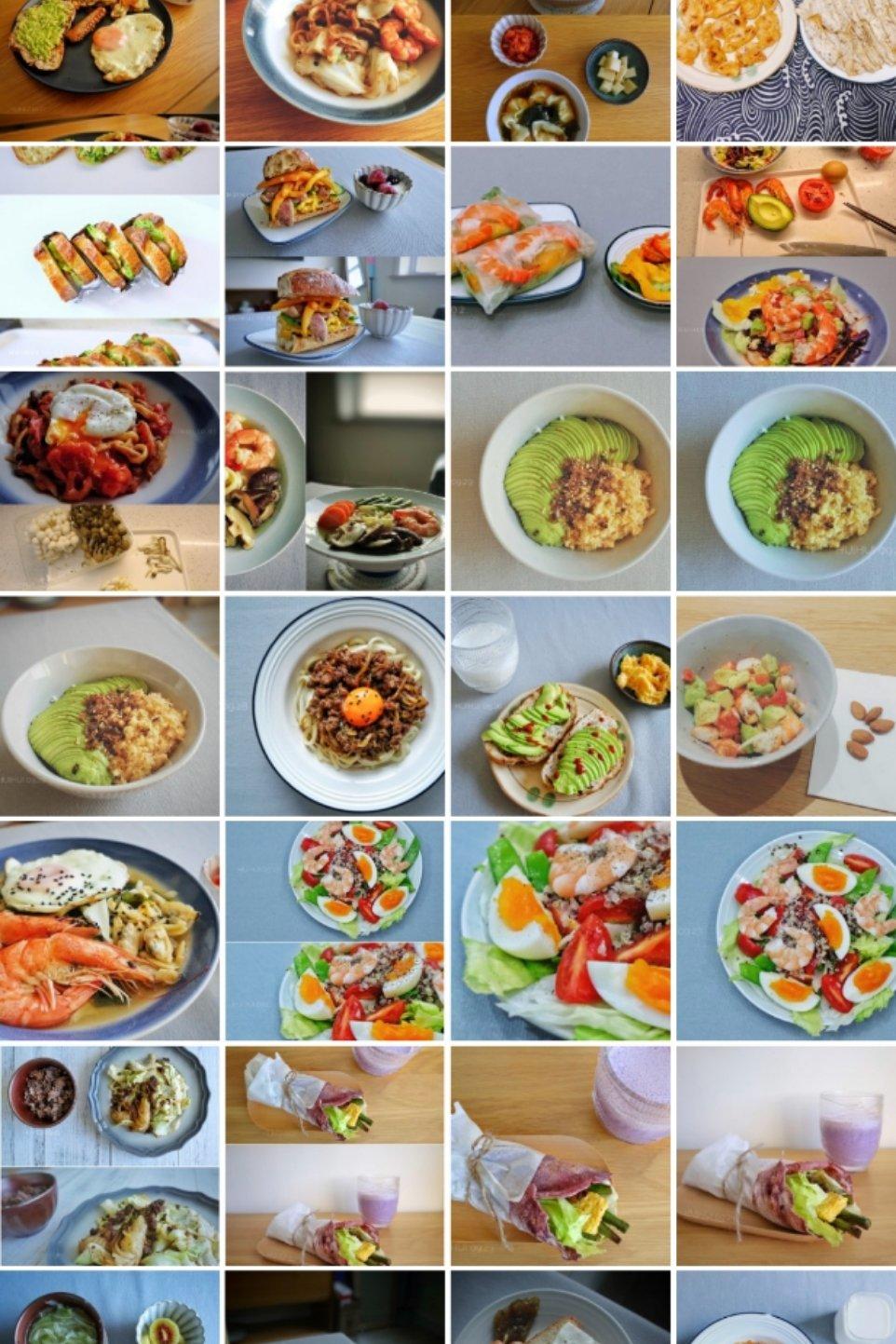Screen dimensions: 896x1344
Task: Open the soup with kimchi side dishes photo
Action: click(x=560, y=71)
